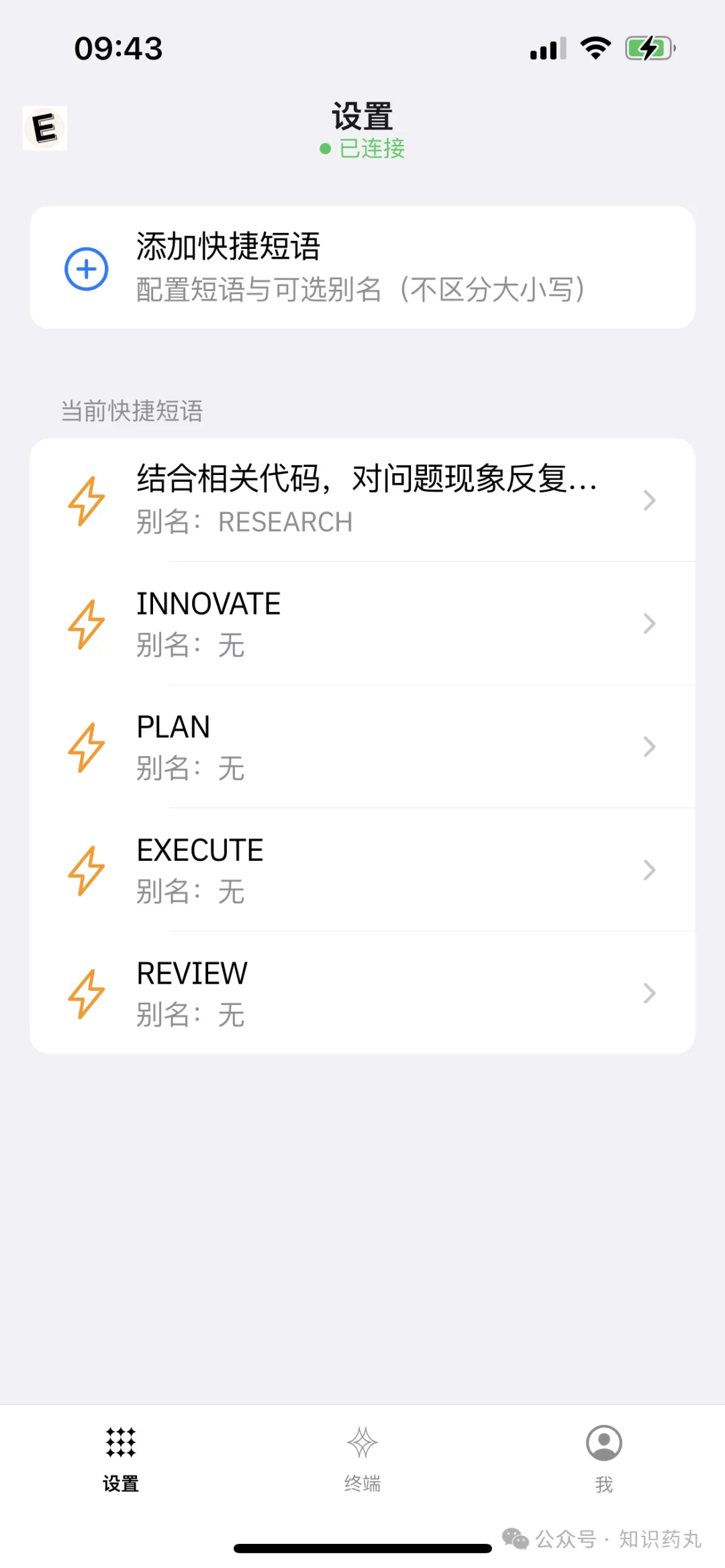The height and width of the screenshot is (1568, 725).
Task: Expand the REVIEW phrase details chevron
Action: pyautogui.click(x=649, y=994)
